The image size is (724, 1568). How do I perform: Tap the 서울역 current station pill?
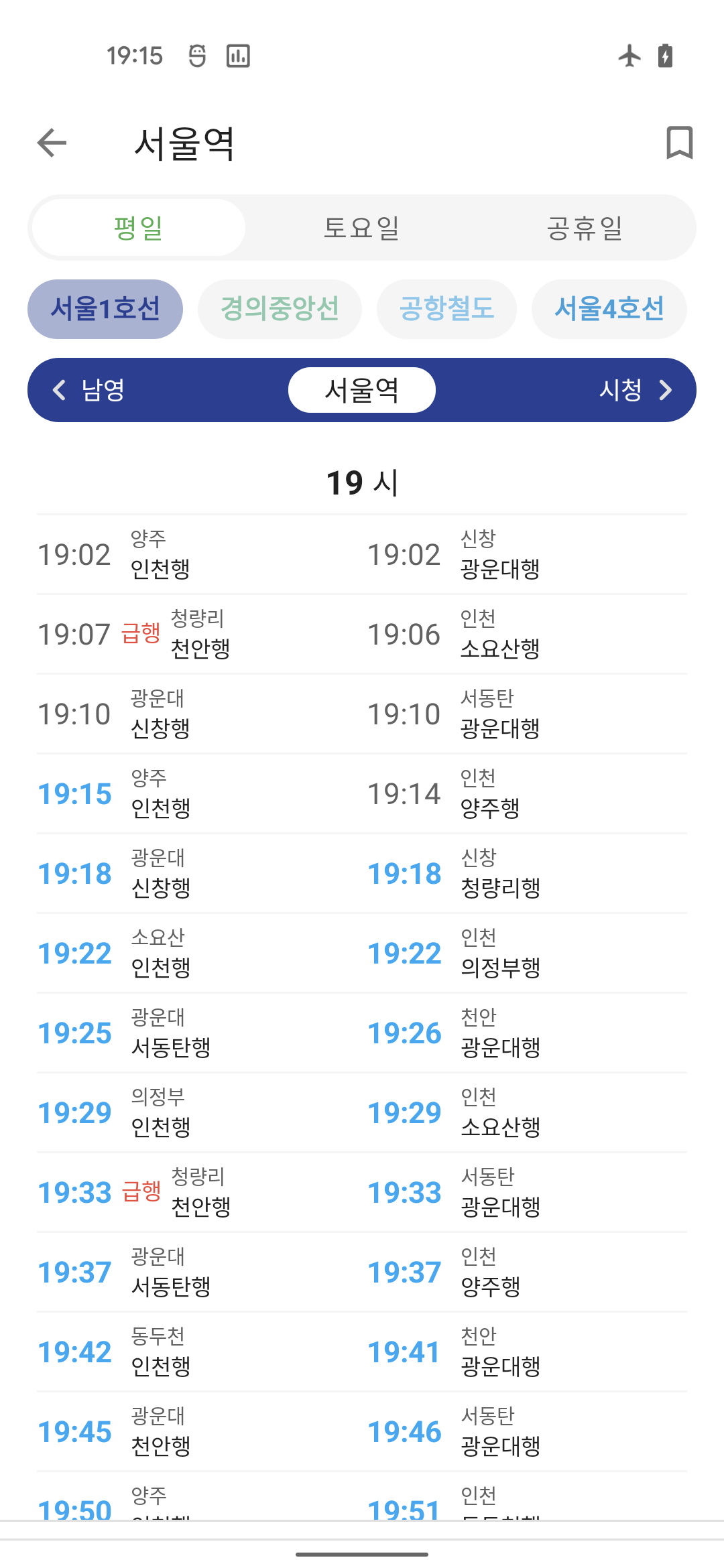[x=362, y=390]
